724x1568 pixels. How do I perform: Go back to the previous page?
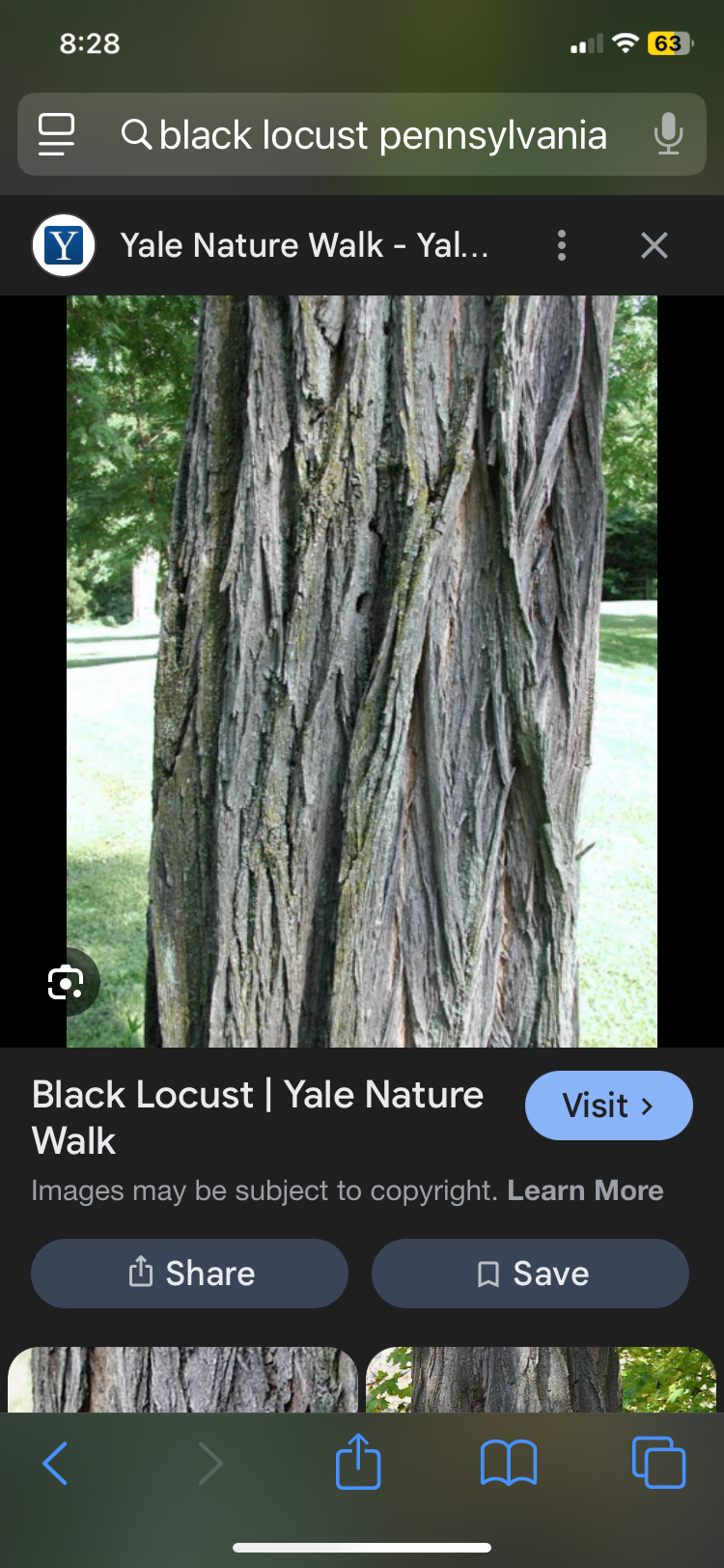coord(56,1463)
